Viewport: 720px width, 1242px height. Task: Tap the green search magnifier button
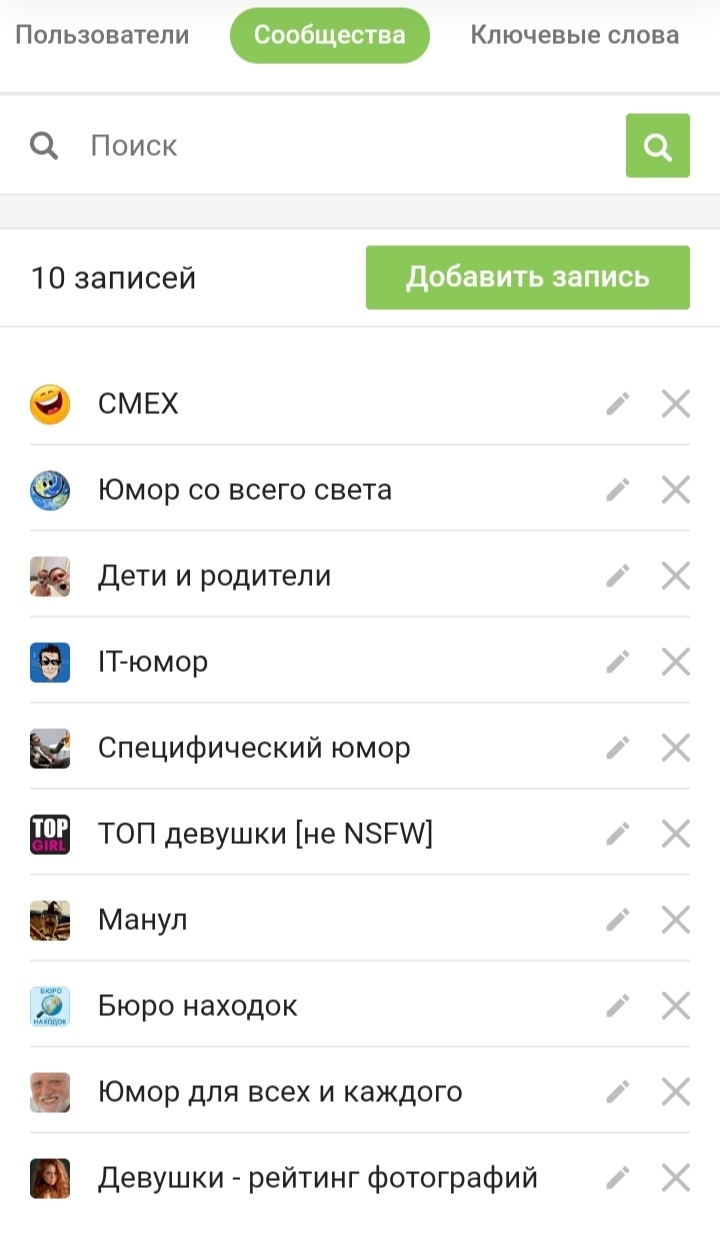pyautogui.click(x=657, y=146)
